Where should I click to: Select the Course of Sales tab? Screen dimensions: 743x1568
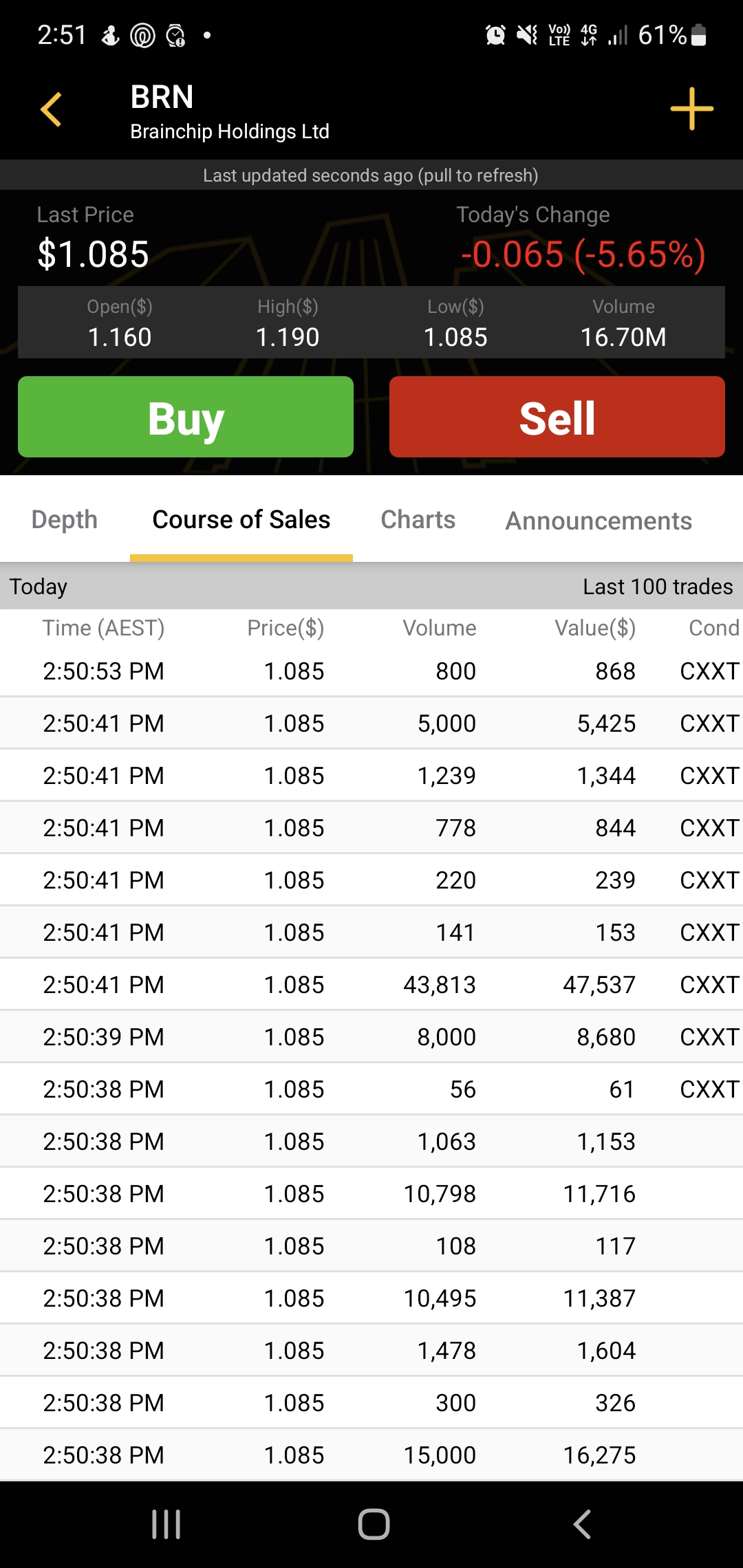click(241, 520)
